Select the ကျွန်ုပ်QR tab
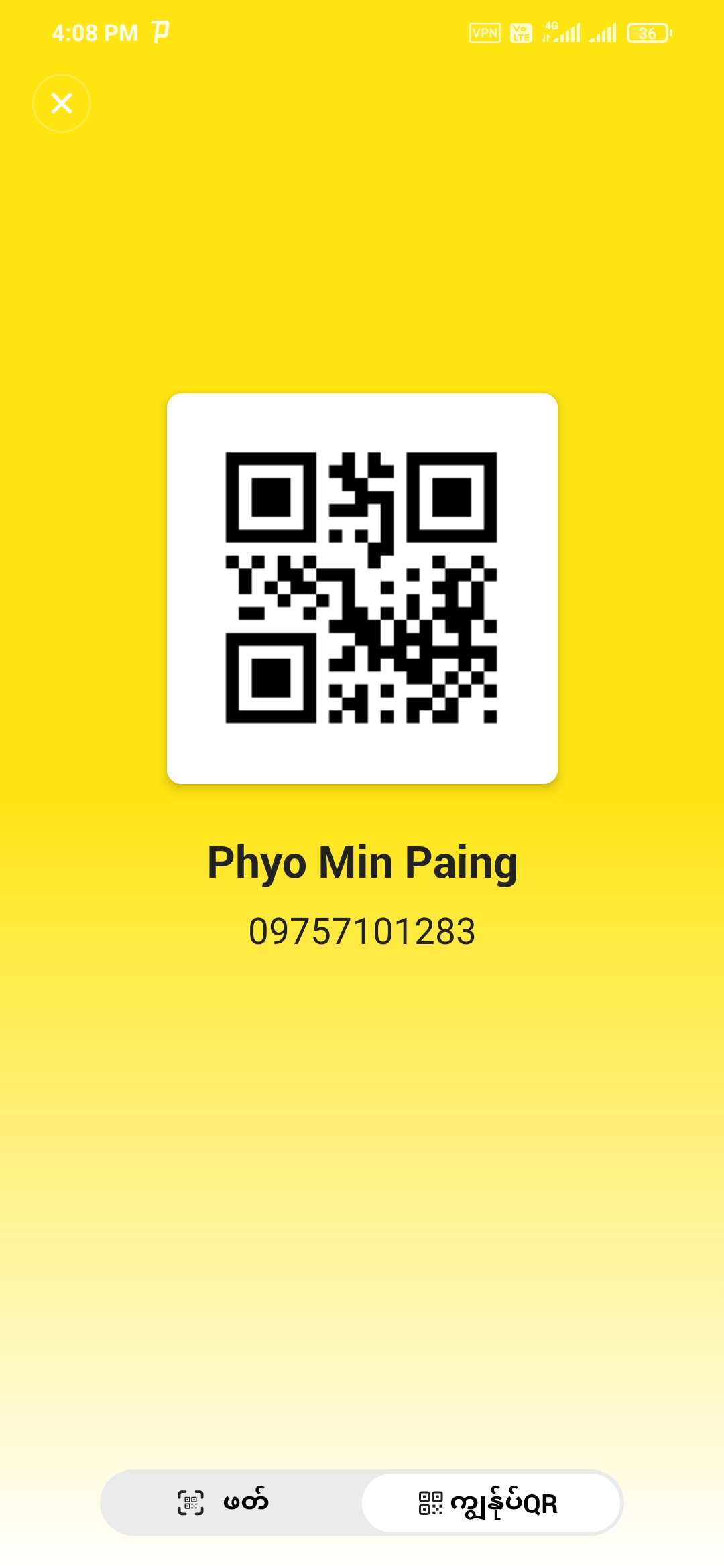Viewport: 724px width, 1568px height. (x=489, y=1502)
